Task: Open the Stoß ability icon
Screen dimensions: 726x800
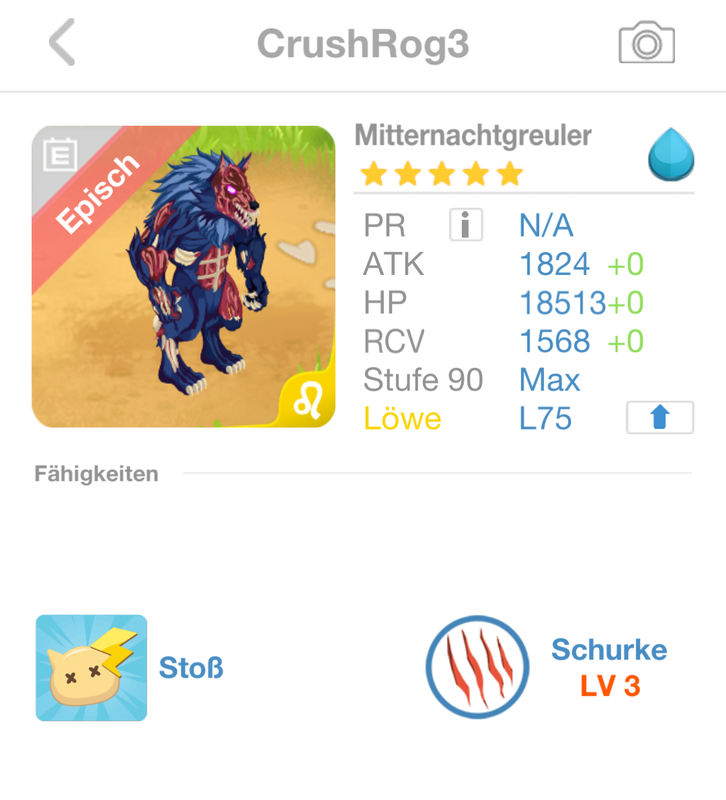Action: [x=91, y=667]
